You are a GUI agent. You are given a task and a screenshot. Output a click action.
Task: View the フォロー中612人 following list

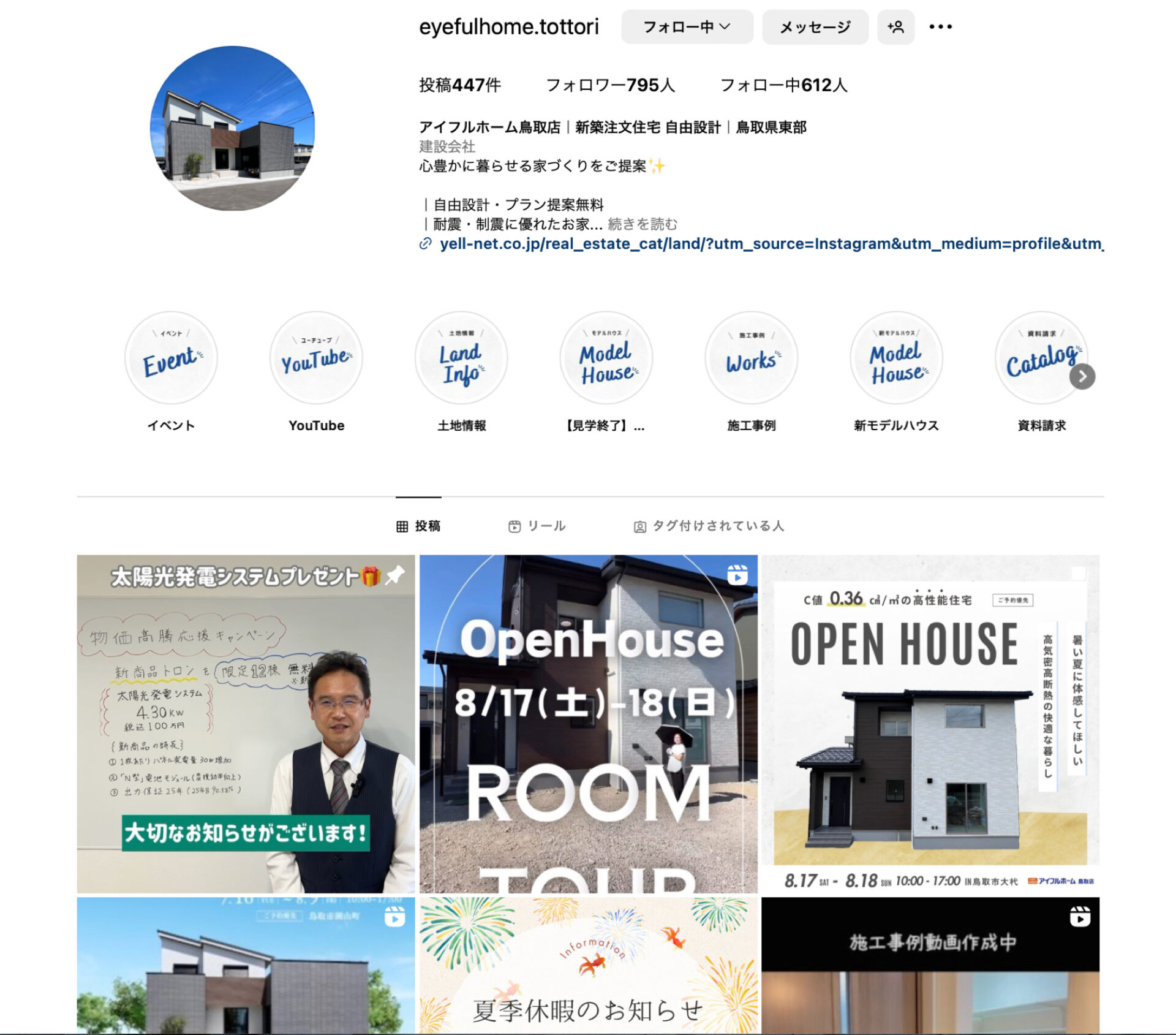click(x=783, y=85)
